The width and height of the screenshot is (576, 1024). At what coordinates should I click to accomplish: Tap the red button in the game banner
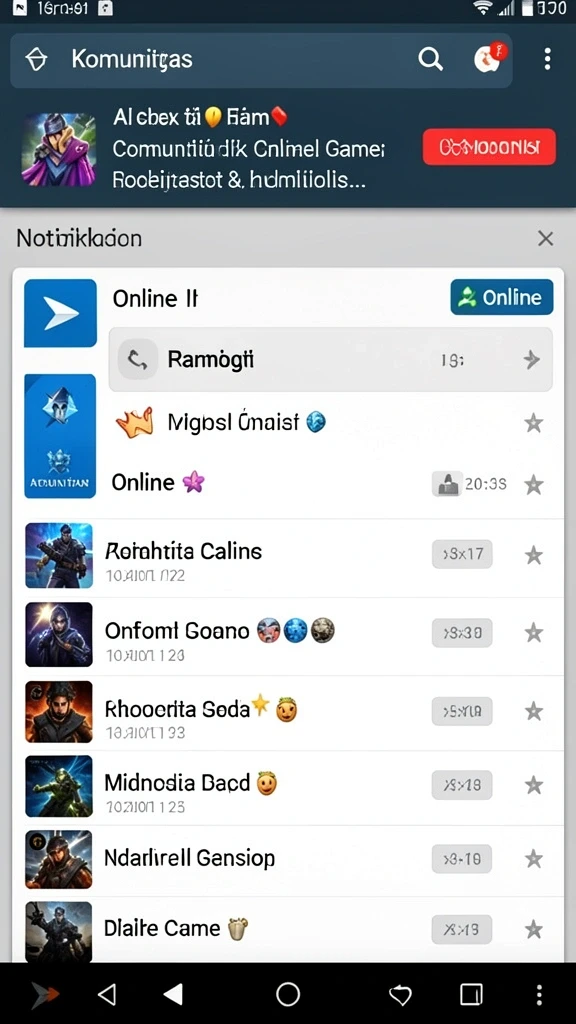pos(489,147)
